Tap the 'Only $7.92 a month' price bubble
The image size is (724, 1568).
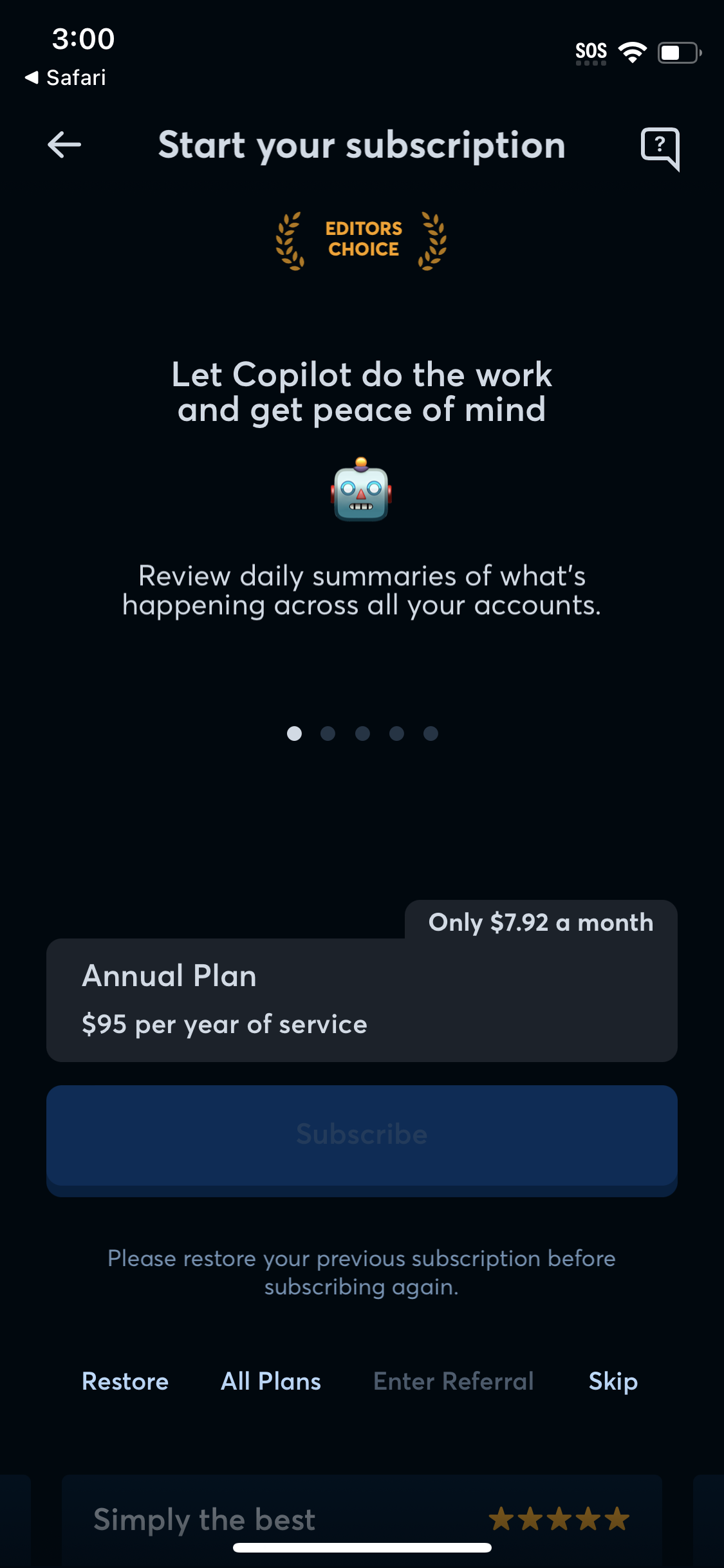541,922
